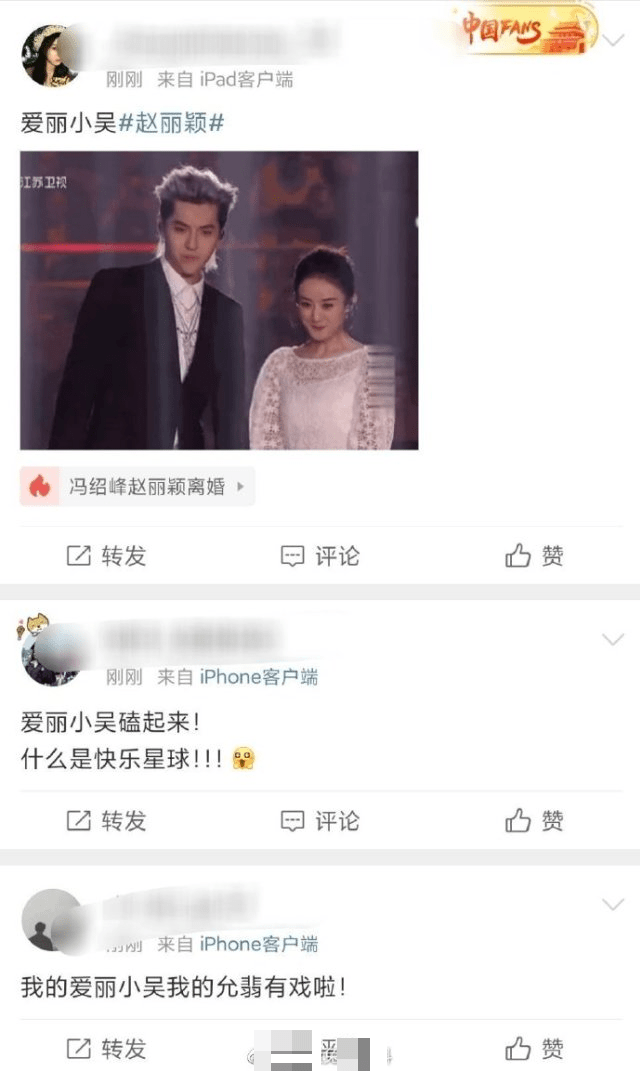Like the 爱丽小吴#赵丽颖# post
The image size is (640, 1071).
[534, 556]
